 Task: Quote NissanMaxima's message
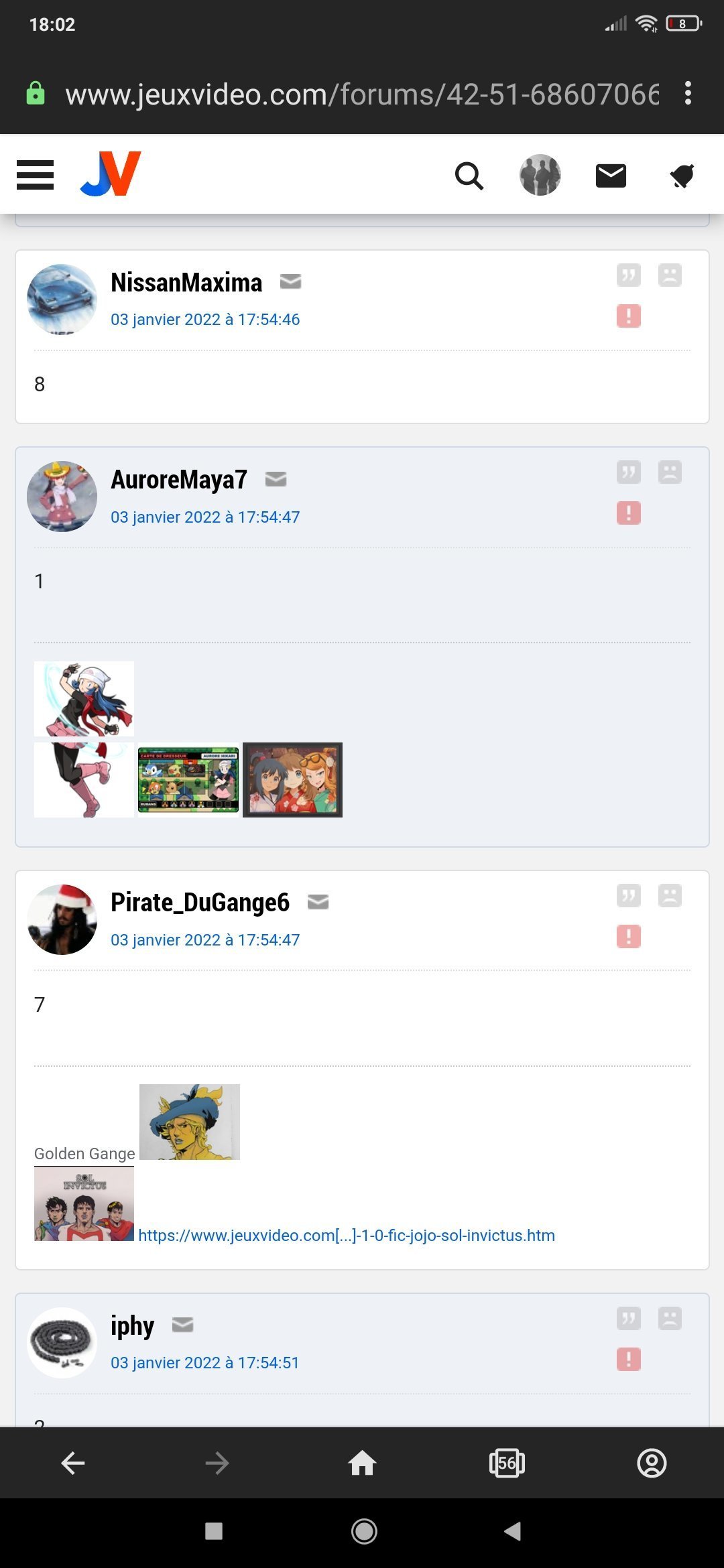click(628, 275)
